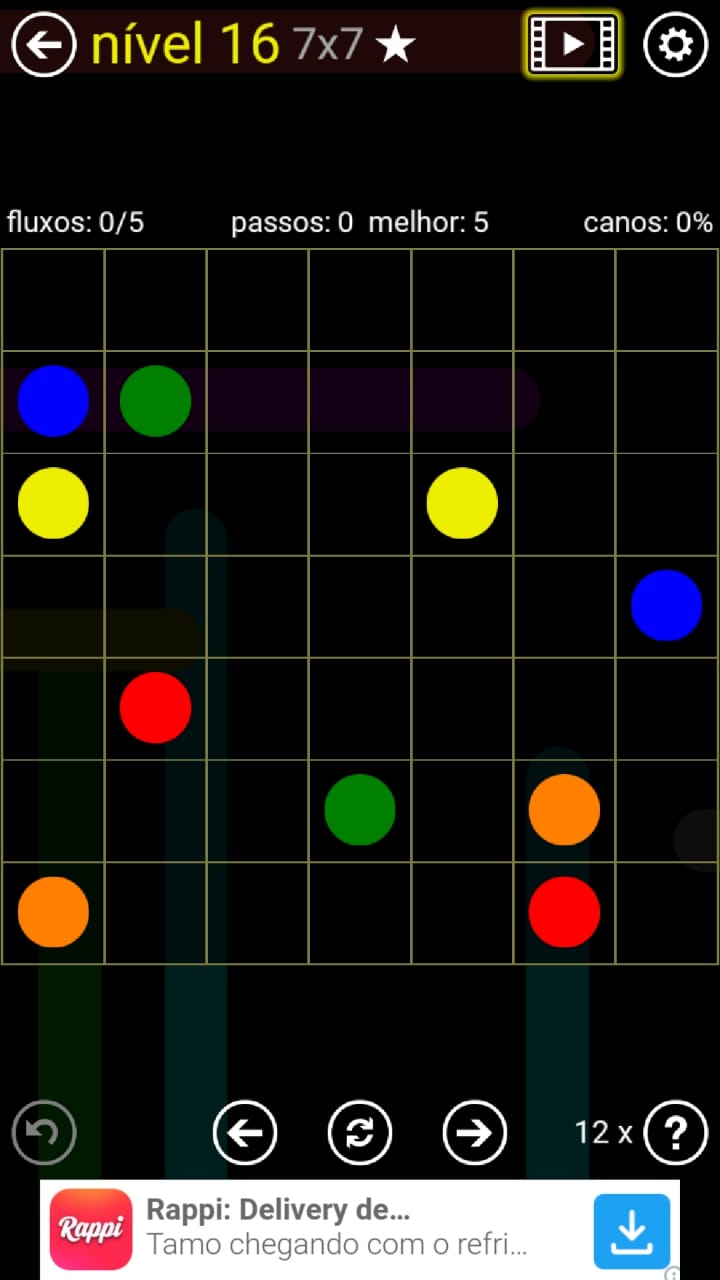Select the yellow dot left of the blue dot
The width and height of the screenshot is (720, 1280).
pos(462,503)
